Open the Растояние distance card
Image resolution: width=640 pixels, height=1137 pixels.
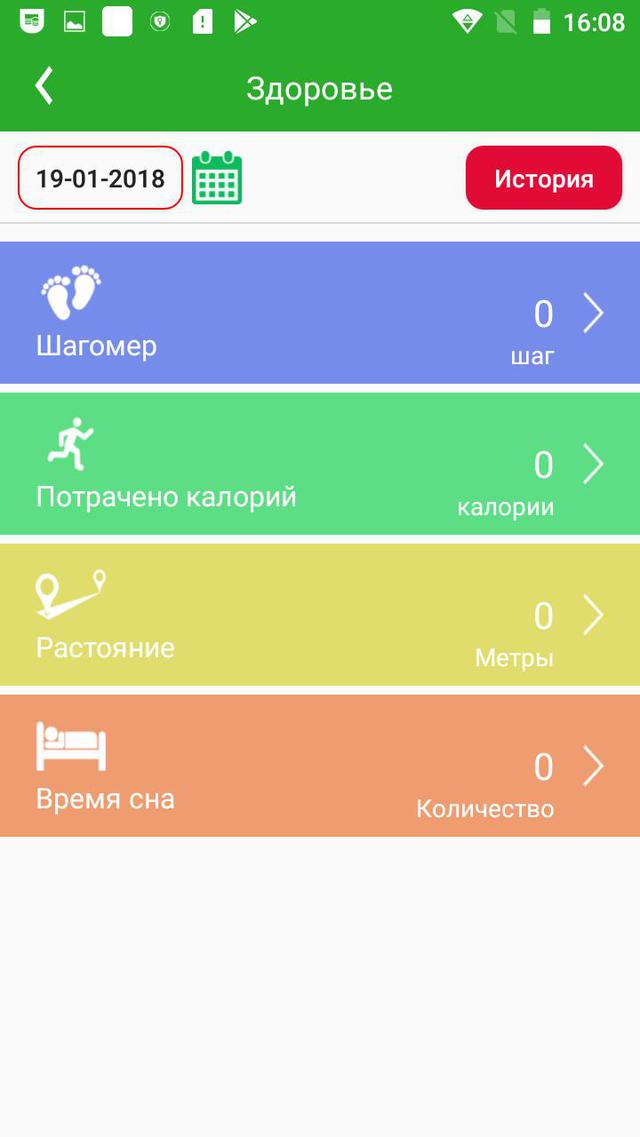pyautogui.click(x=320, y=615)
